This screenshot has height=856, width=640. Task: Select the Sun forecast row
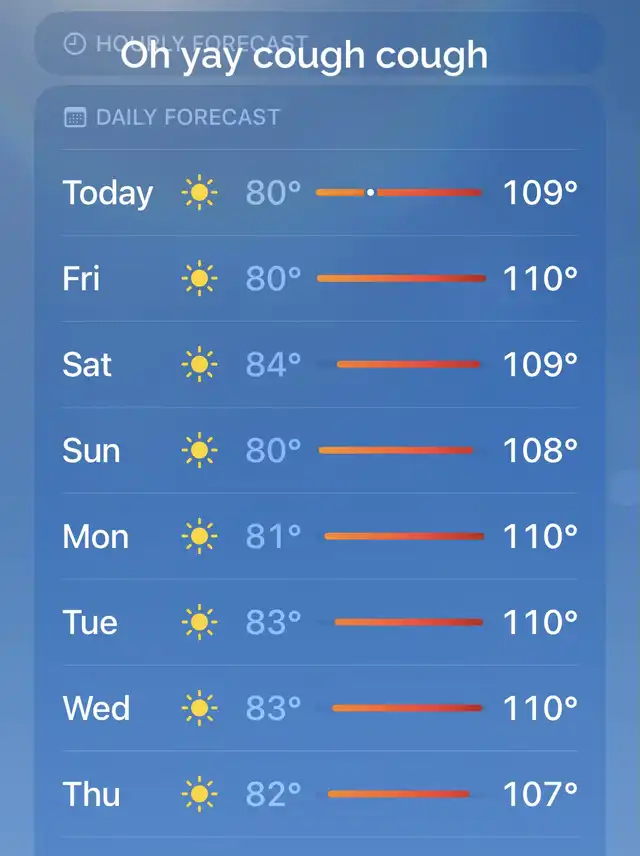coord(320,450)
